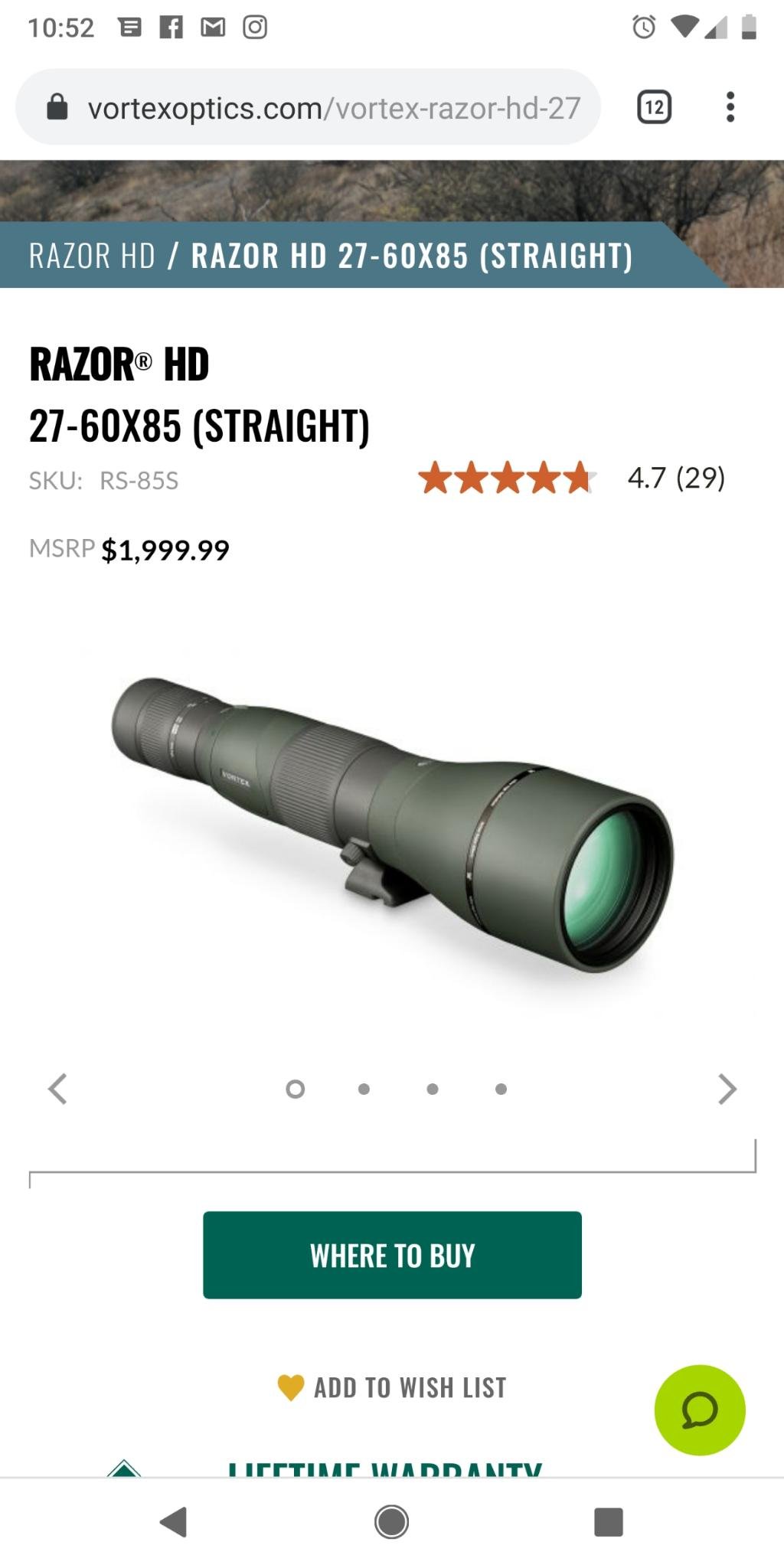
Task: Go back with the system back button
Action: coord(173,1522)
